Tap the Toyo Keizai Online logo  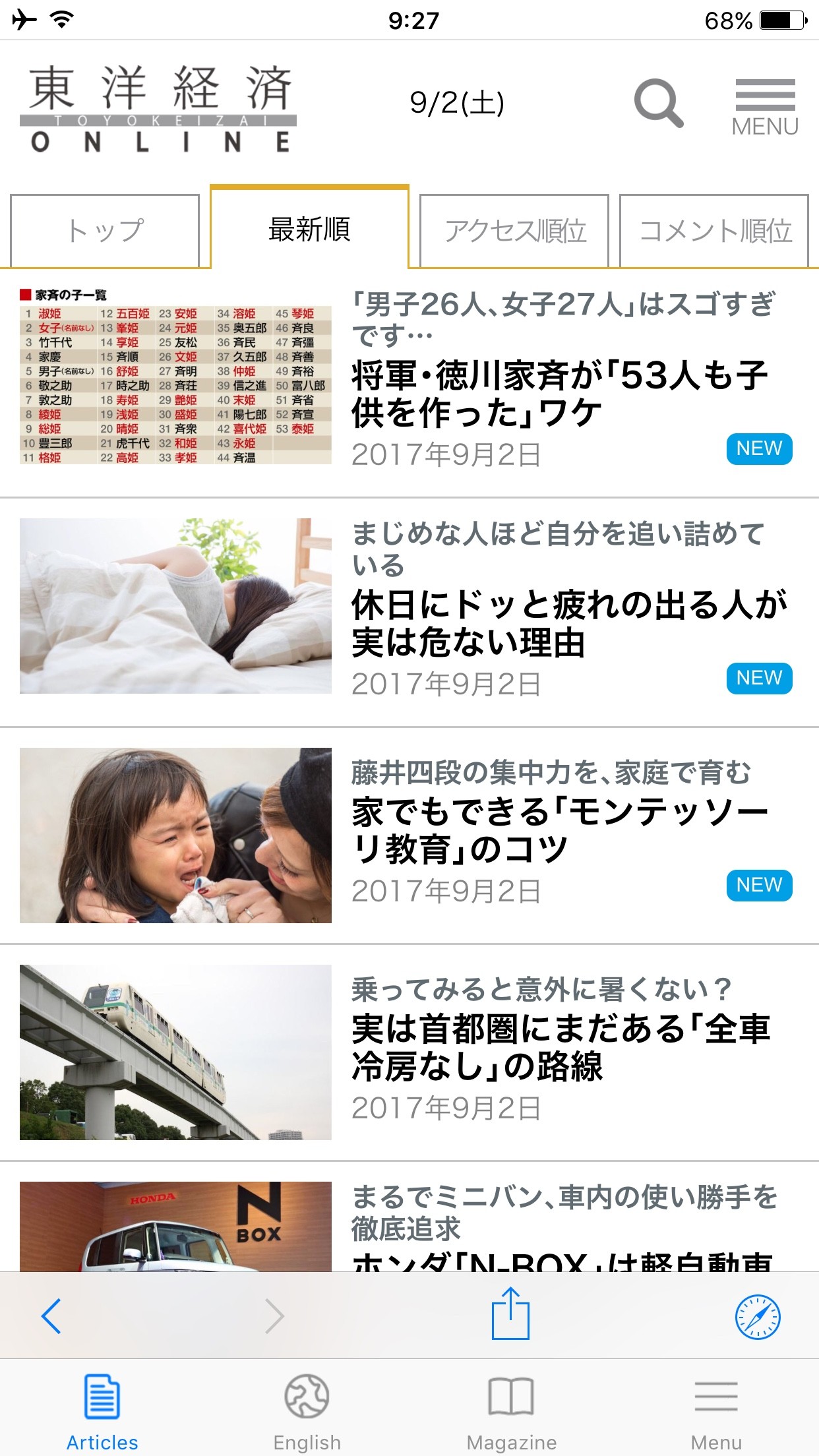click(158, 109)
